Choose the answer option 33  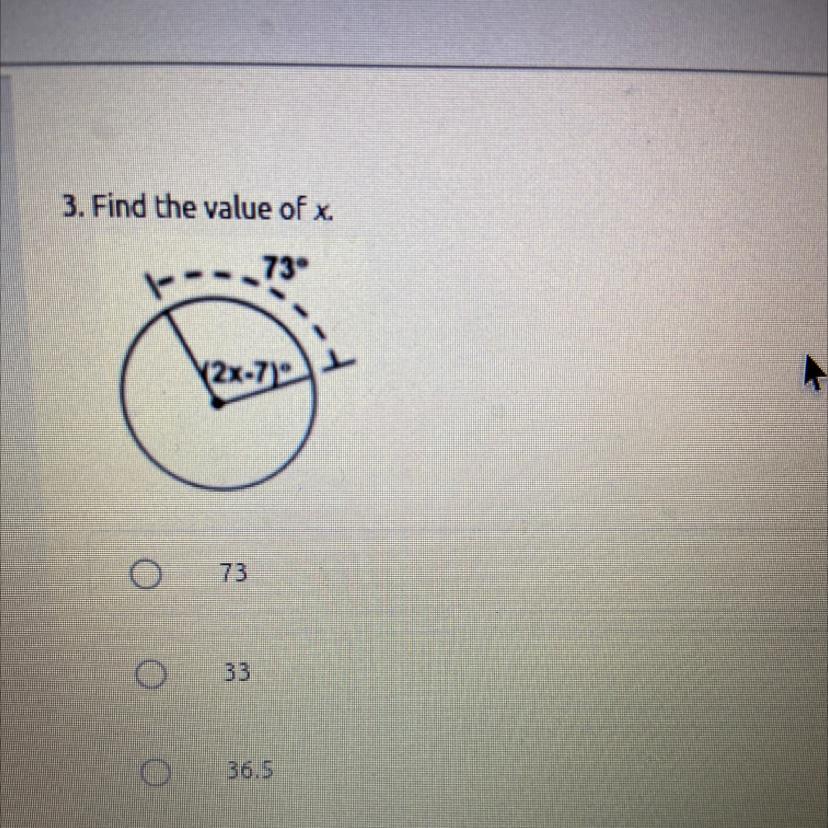[149, 675]
